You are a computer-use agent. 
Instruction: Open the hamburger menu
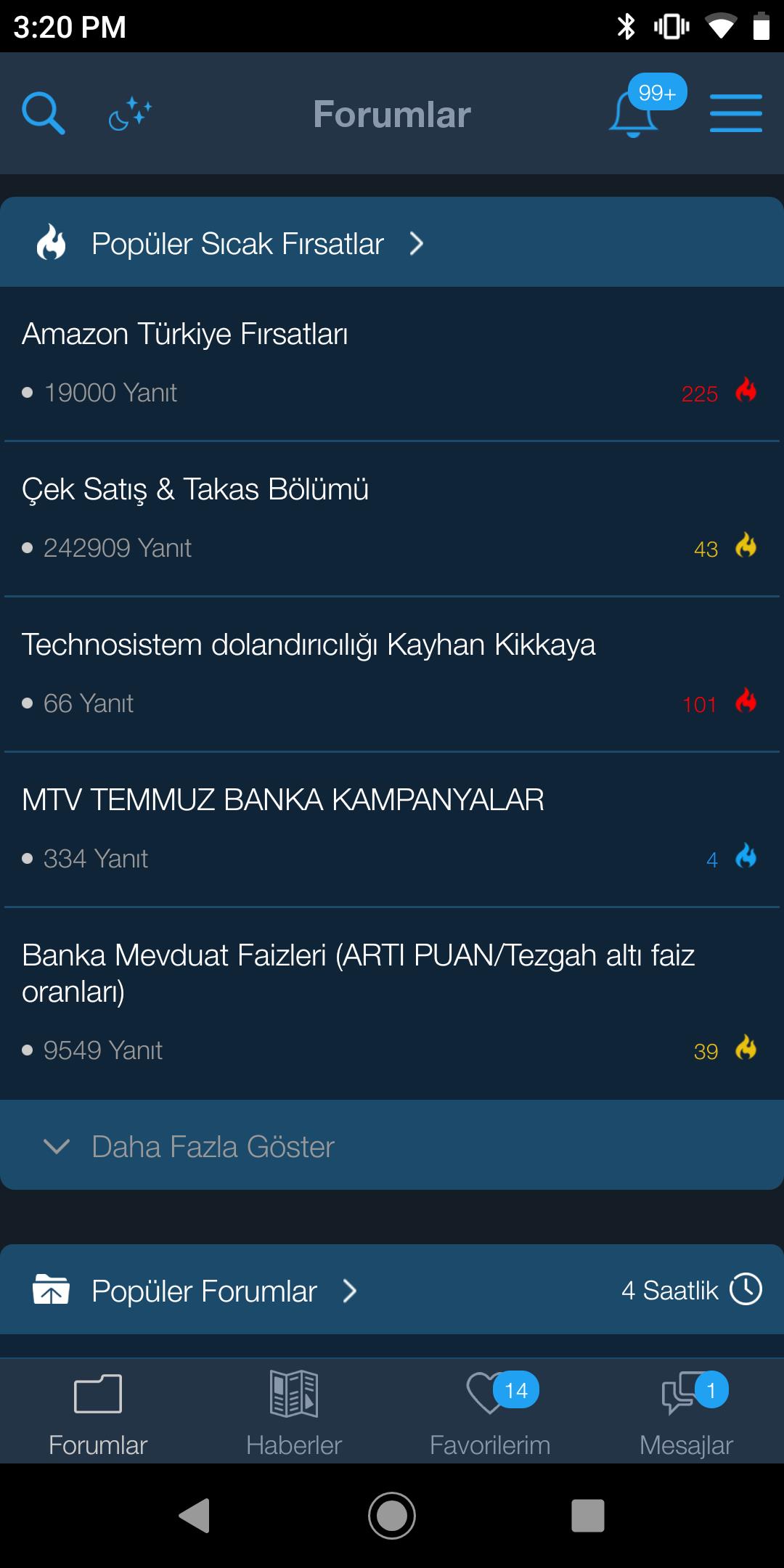(735, 113)
